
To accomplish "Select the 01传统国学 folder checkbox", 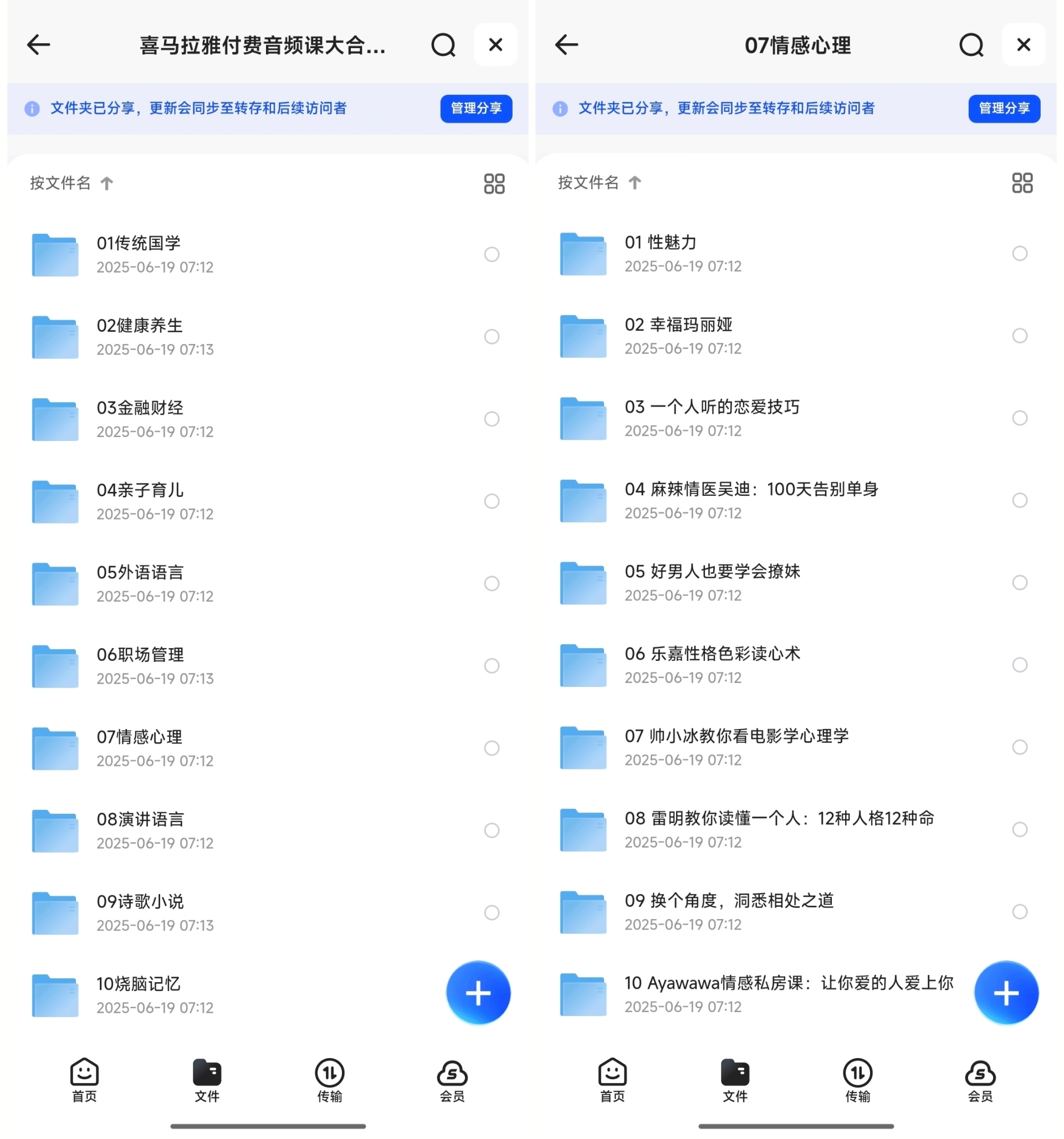I will (492, 254).
